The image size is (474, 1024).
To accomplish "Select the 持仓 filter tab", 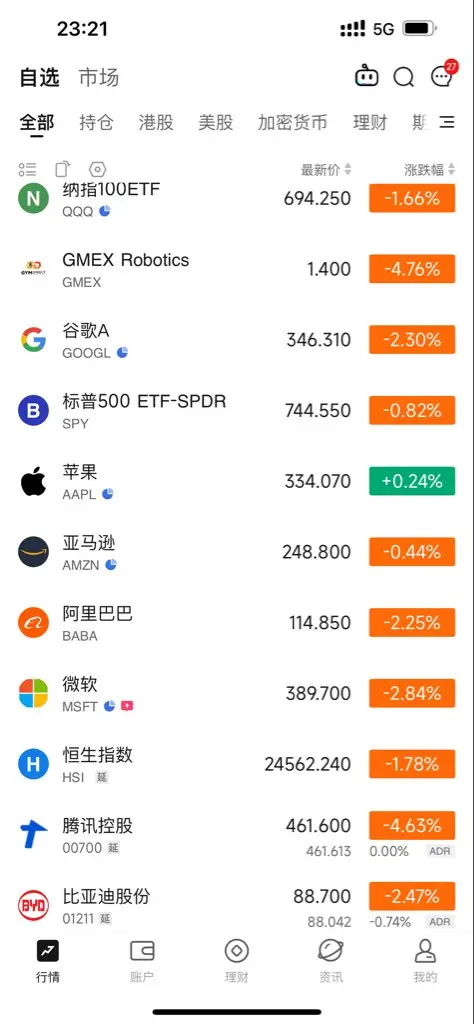I will (96, 122).
